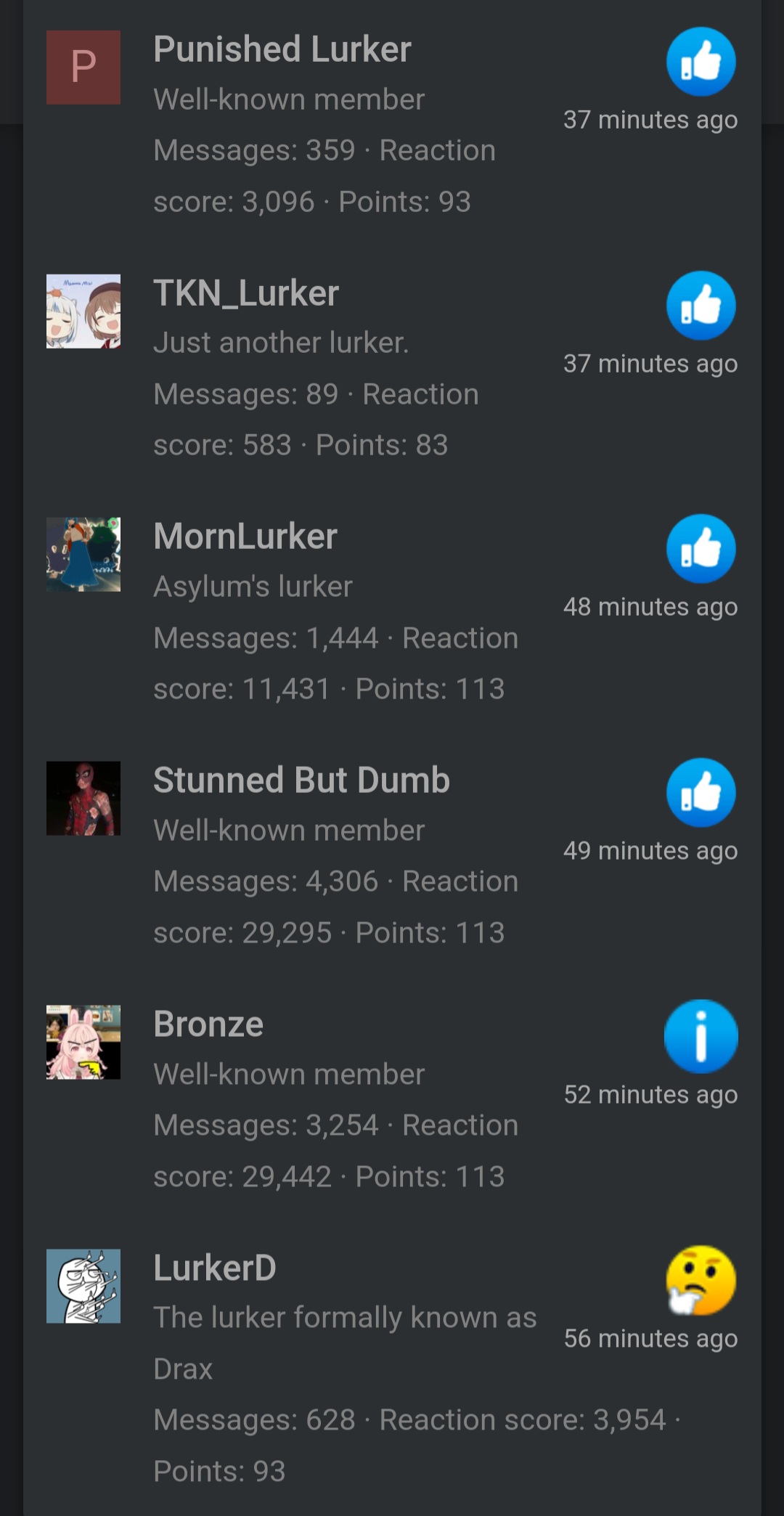Tap MornLurker's avatar image
This screenshot has height=1516, width=784.
click(x=83, y=555)
